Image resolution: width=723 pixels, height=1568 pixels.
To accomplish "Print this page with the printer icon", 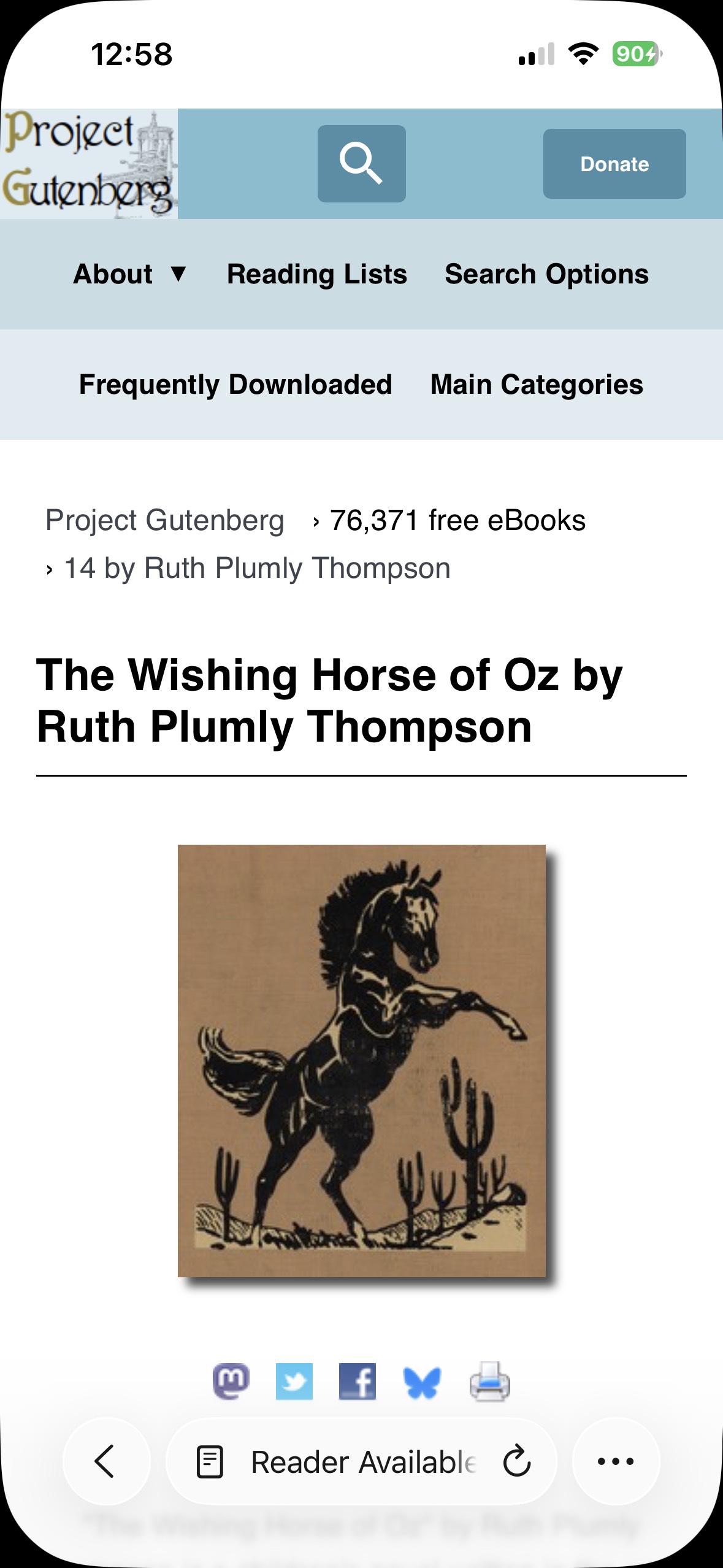I will [489, 1381].
